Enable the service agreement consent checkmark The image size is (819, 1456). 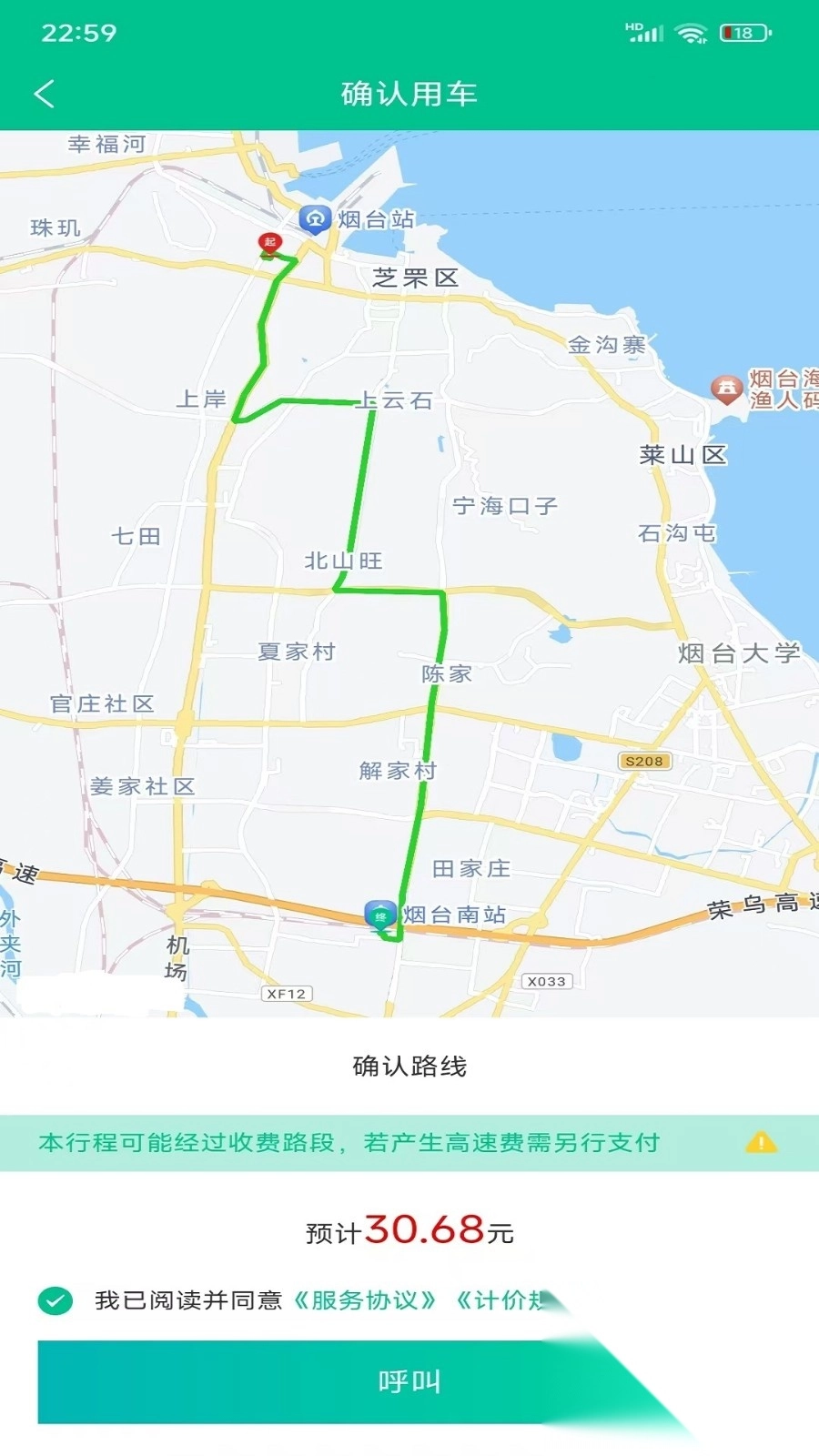[57, 1301]
